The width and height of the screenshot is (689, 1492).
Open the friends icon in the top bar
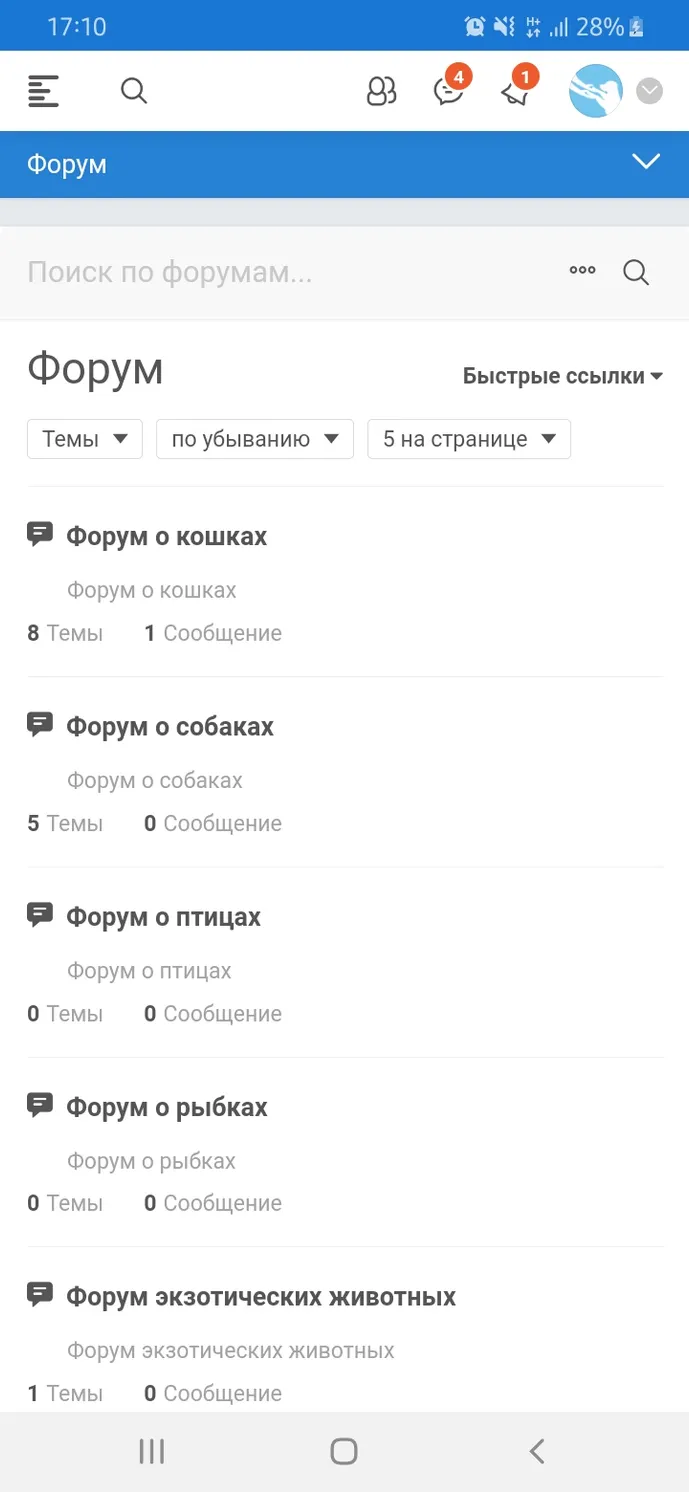point(382,91)
